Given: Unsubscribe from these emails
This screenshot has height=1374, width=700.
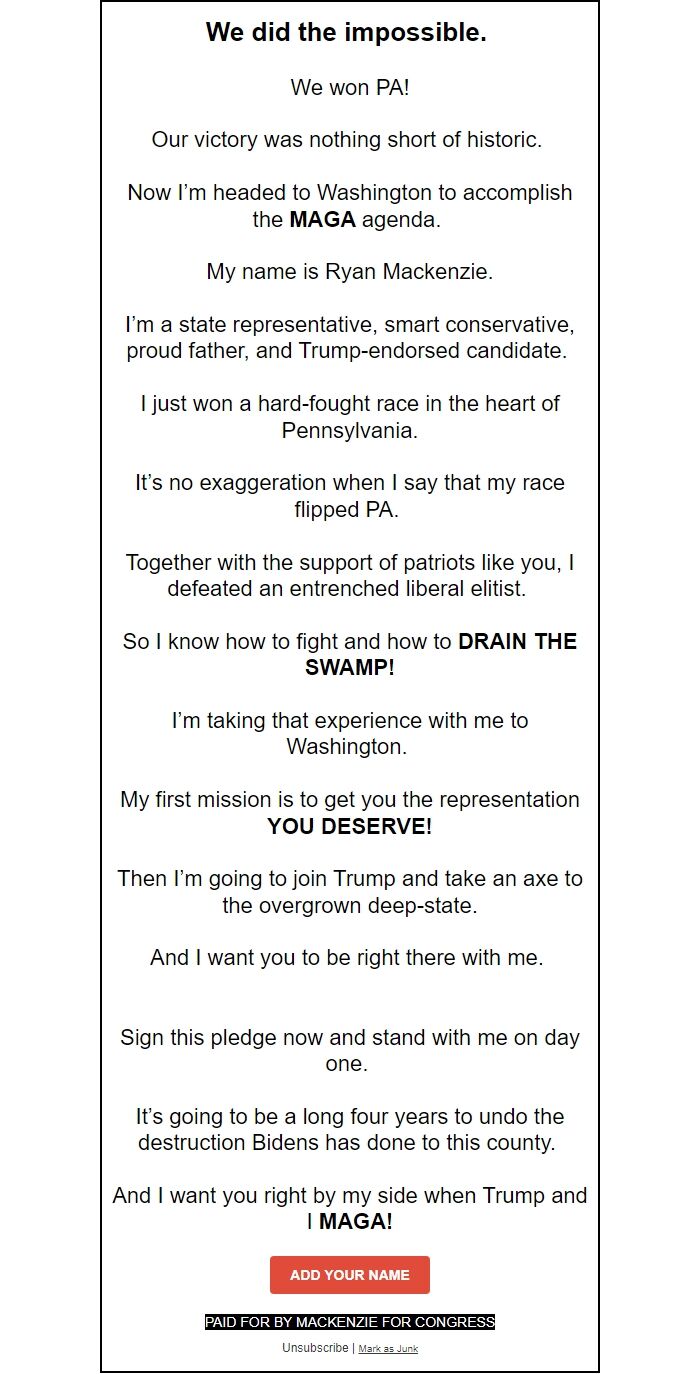Looking at the screenshot, I should coord(315,1348).
